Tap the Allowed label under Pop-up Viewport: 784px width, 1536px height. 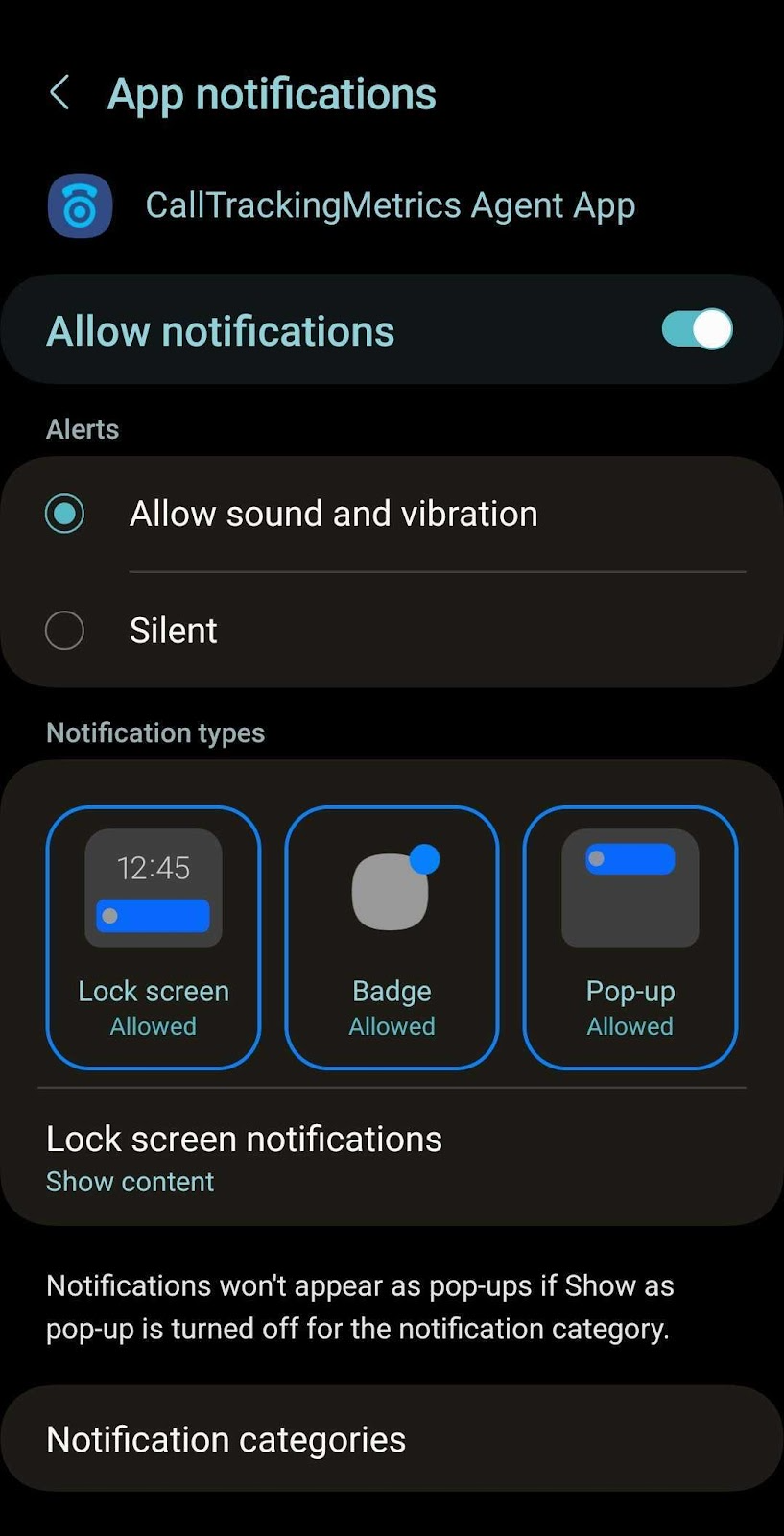point(630,1025)
